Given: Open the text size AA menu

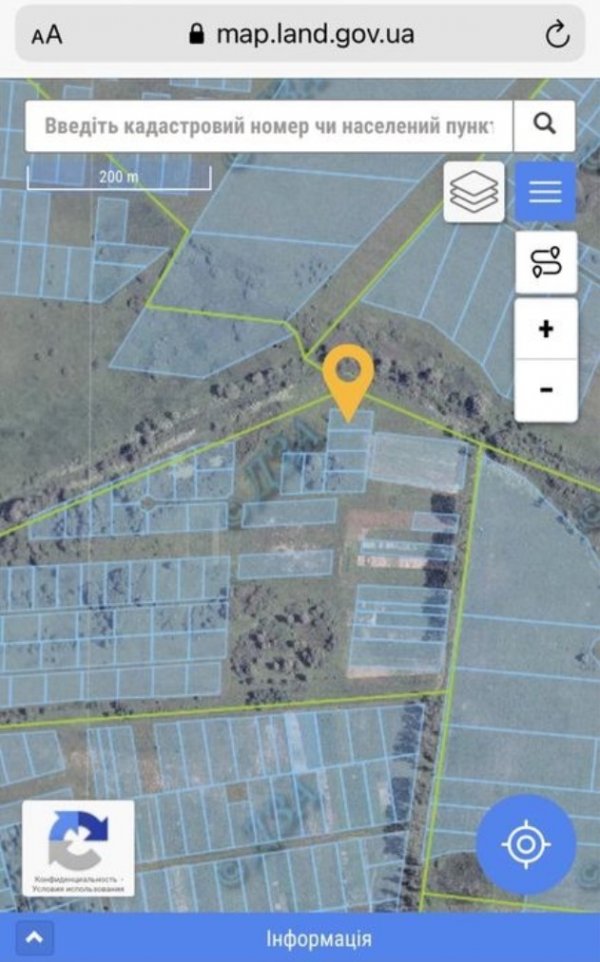Looking at the screenshot, I should pyautogui.click(x=46, y=36).
